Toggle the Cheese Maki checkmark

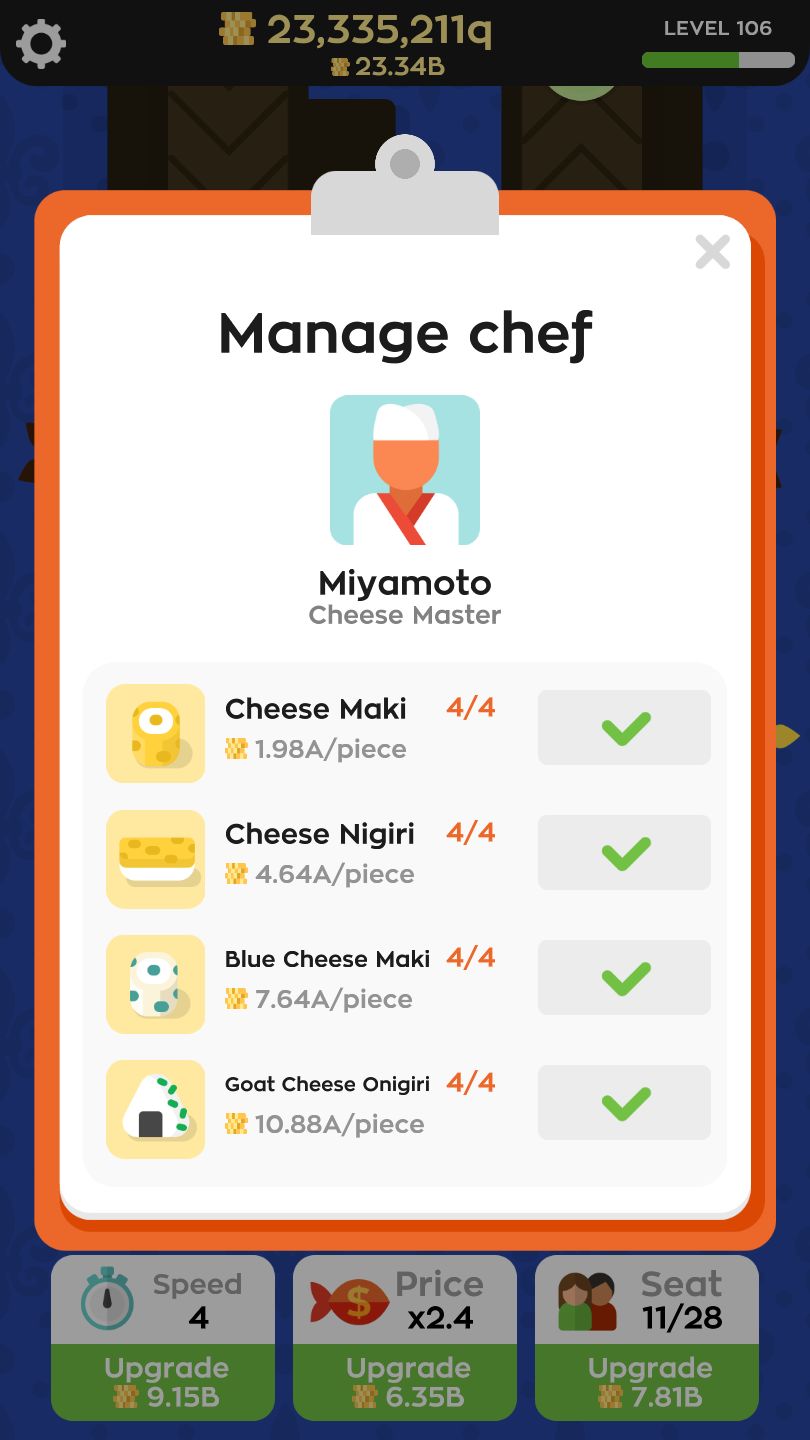tap(625, 728)
